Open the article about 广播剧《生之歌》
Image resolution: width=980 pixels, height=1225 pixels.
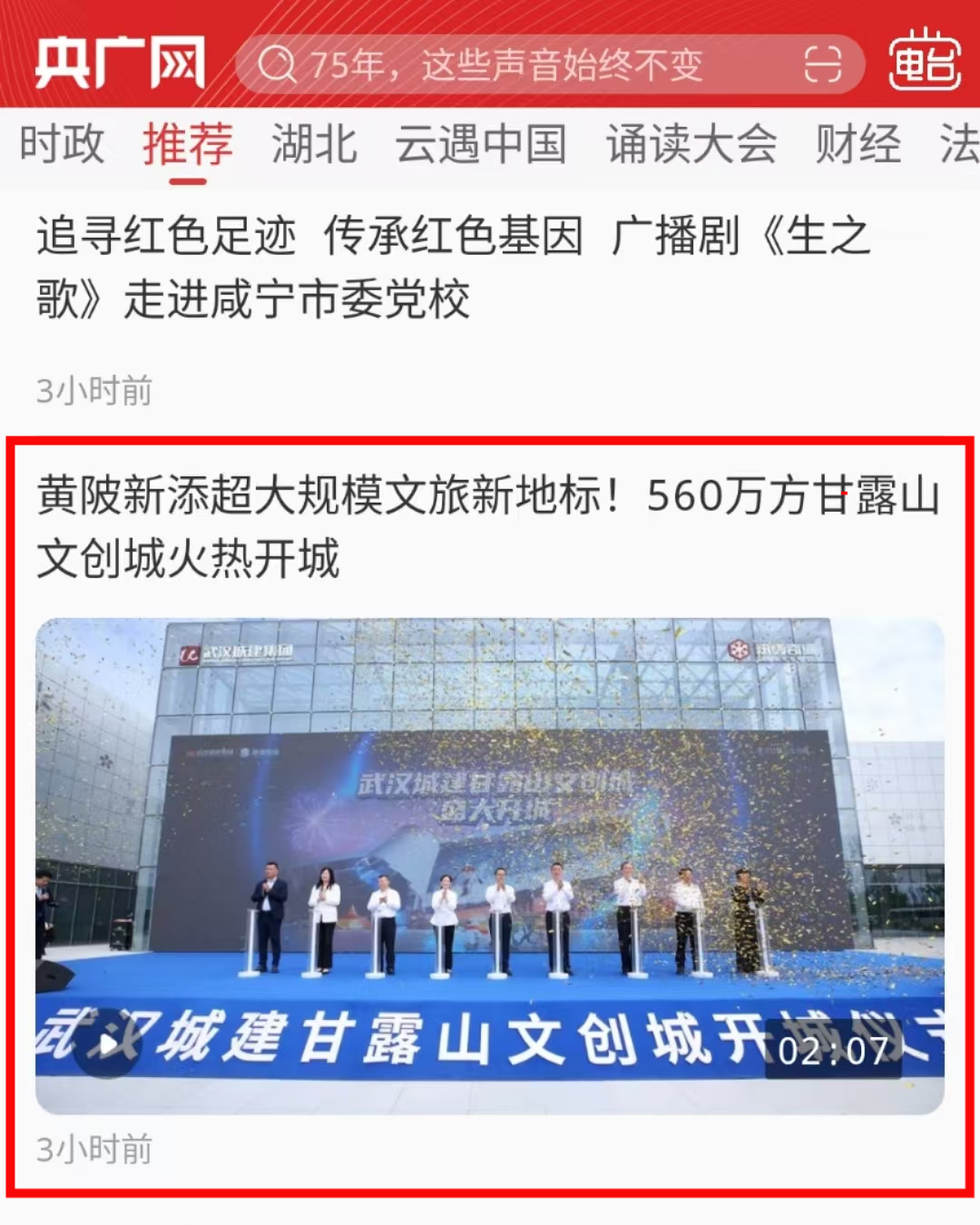454,268
